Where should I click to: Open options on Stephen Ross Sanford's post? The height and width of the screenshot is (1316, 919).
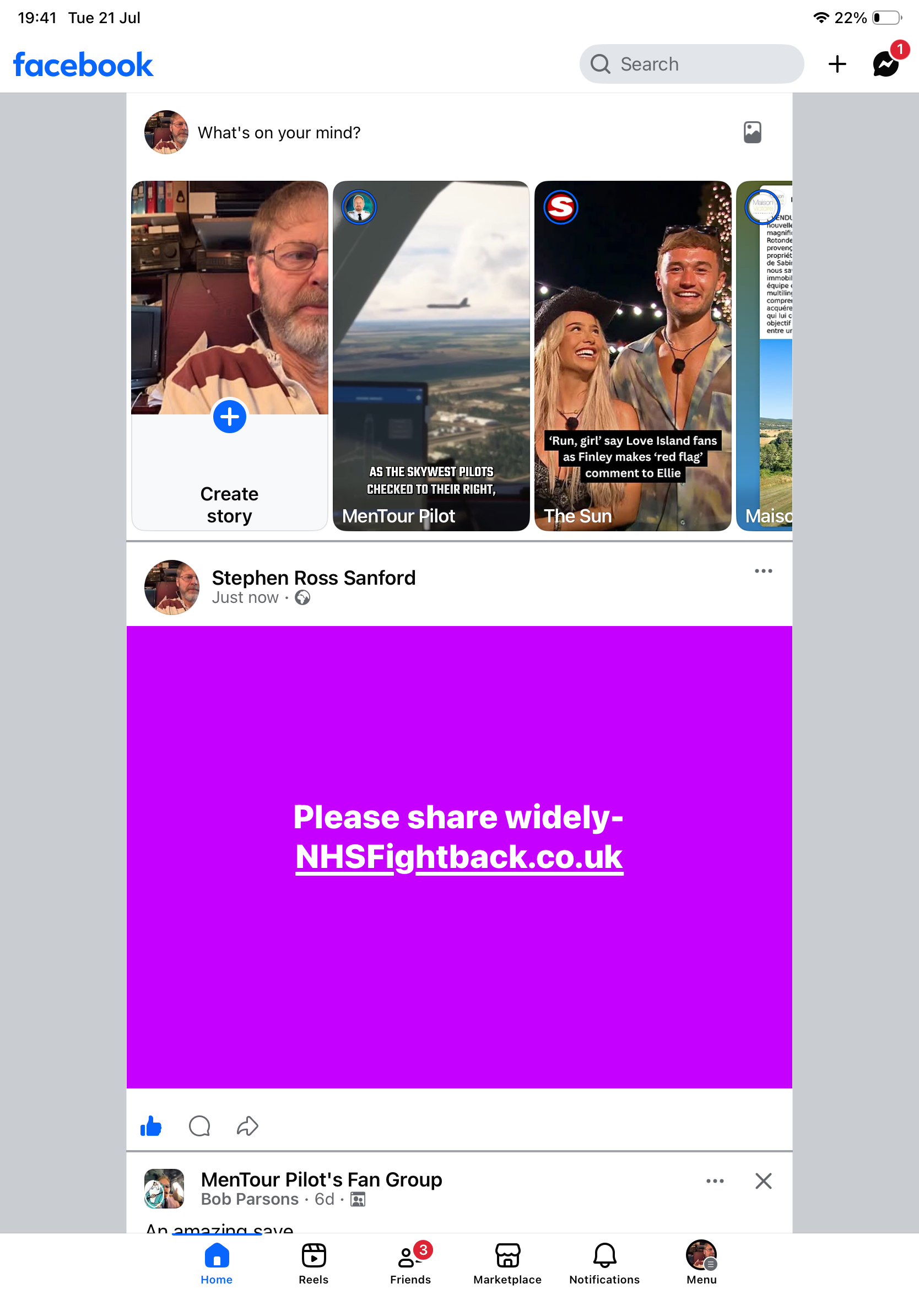[x=763, y=571]
